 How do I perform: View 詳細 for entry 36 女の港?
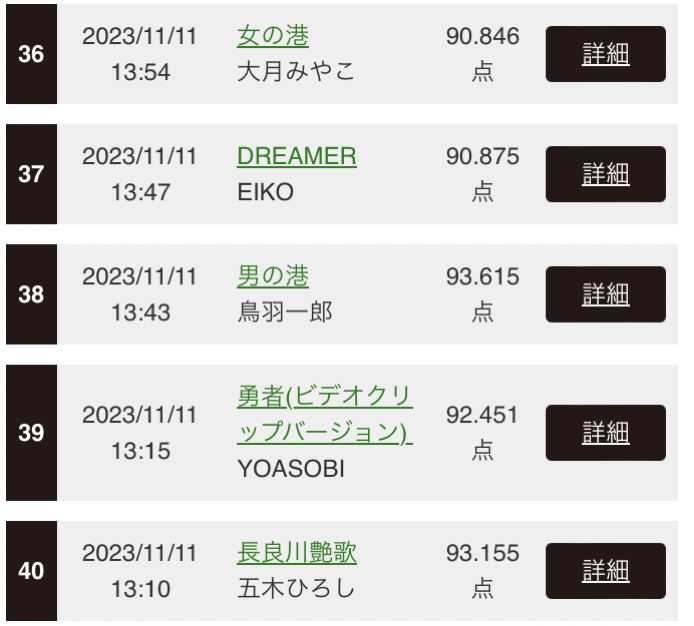point(605,54)
